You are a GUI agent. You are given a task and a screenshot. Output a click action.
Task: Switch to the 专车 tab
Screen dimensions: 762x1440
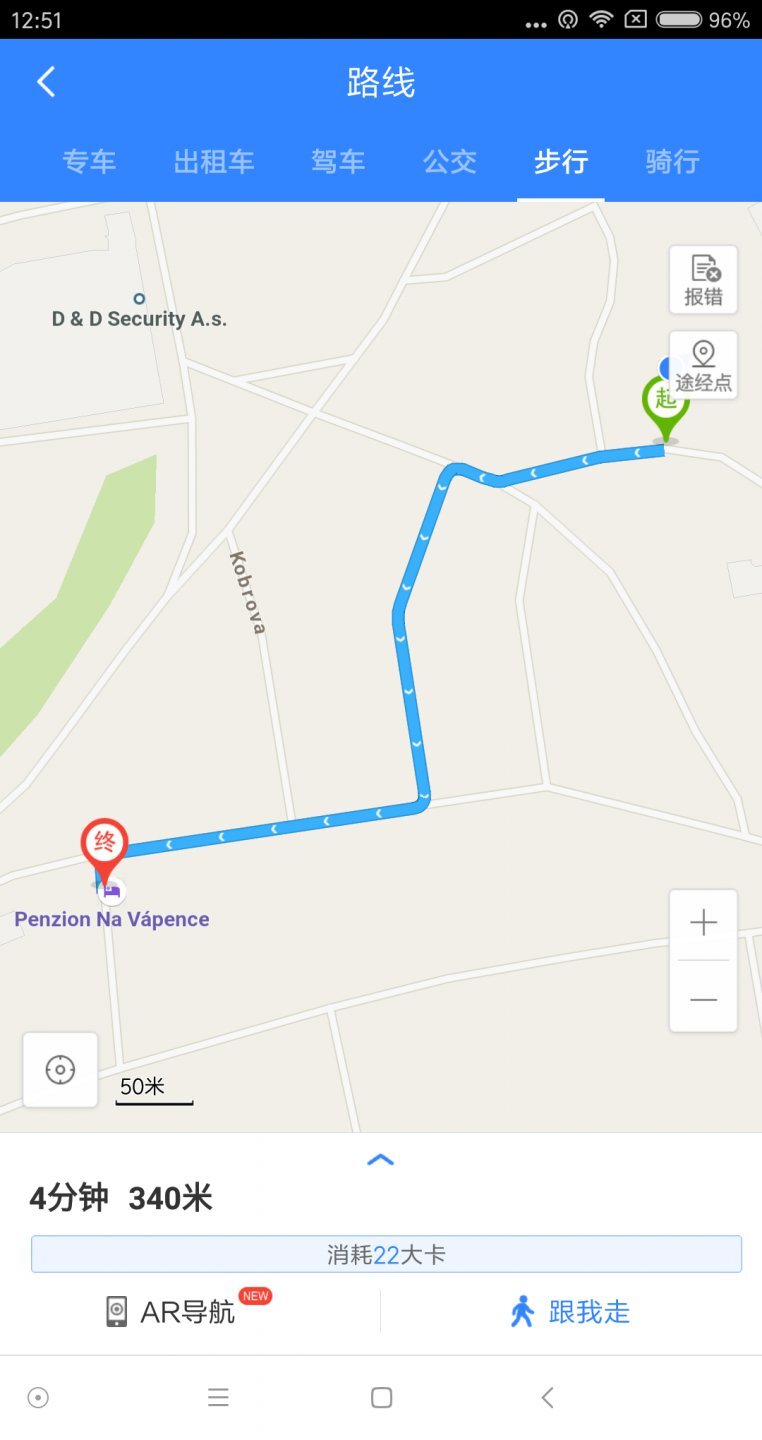pos(89,162)
